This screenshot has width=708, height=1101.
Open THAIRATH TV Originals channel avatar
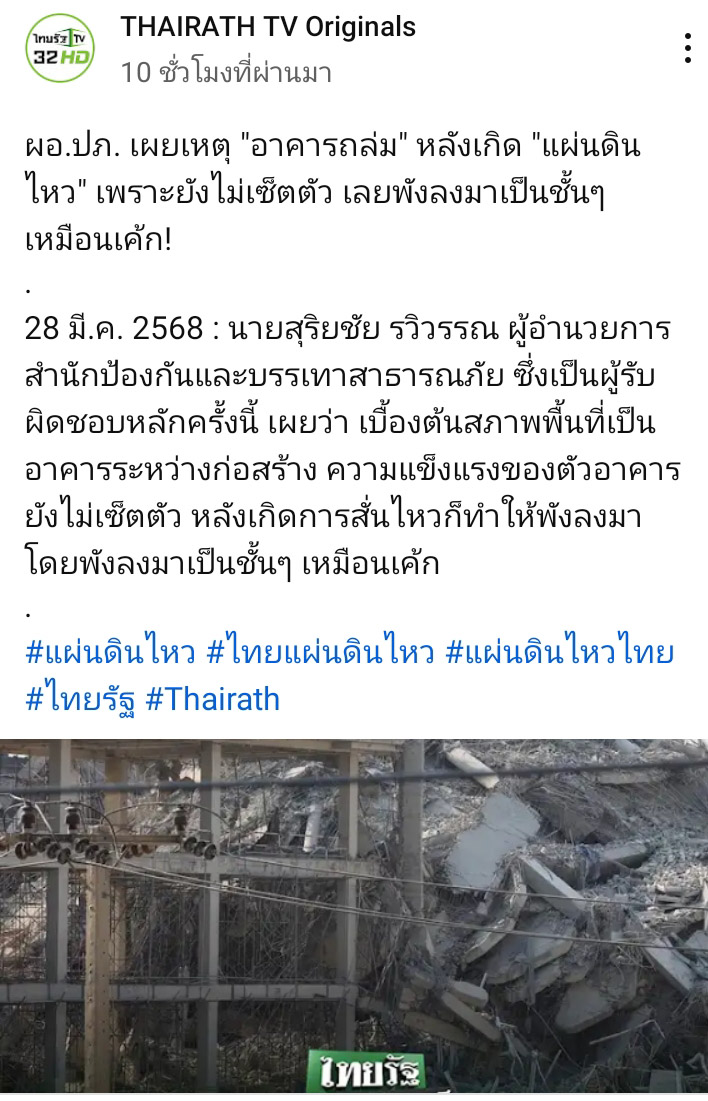click(60, 48)
